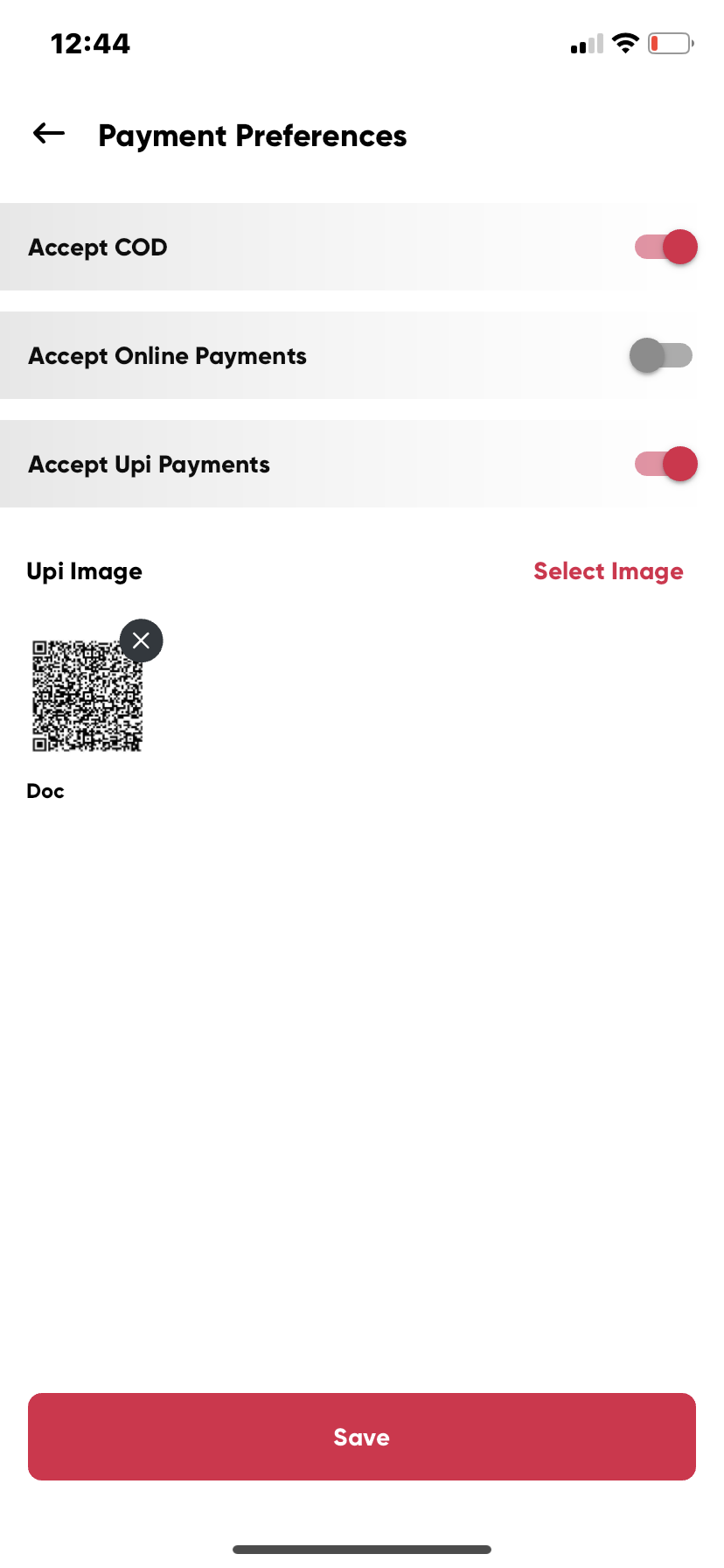Enable Accept Online Payments
The width and height of the screenshot is (724, 1568).
point(662,355)
